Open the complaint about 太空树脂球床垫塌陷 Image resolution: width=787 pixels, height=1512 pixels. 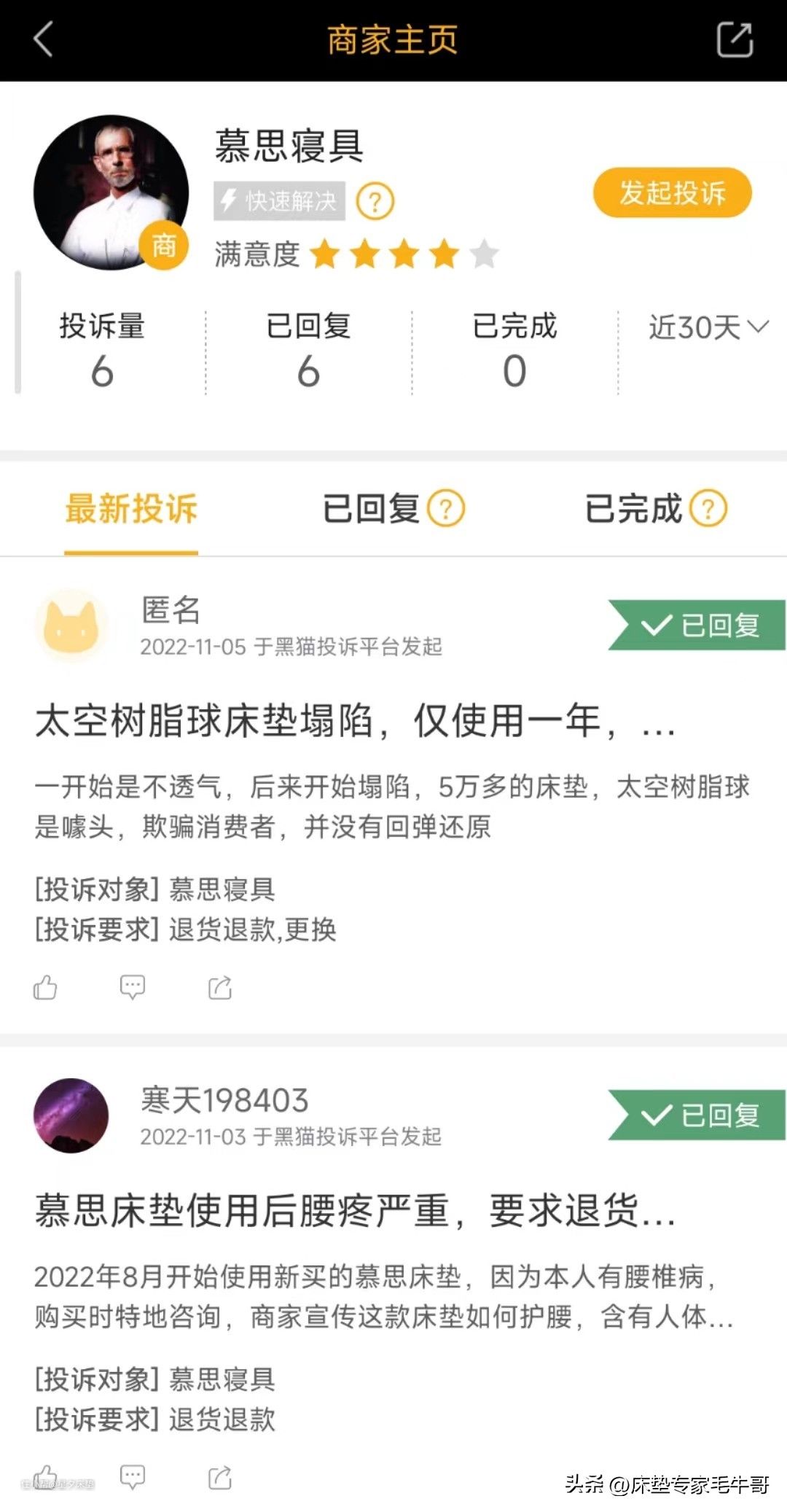355,722
